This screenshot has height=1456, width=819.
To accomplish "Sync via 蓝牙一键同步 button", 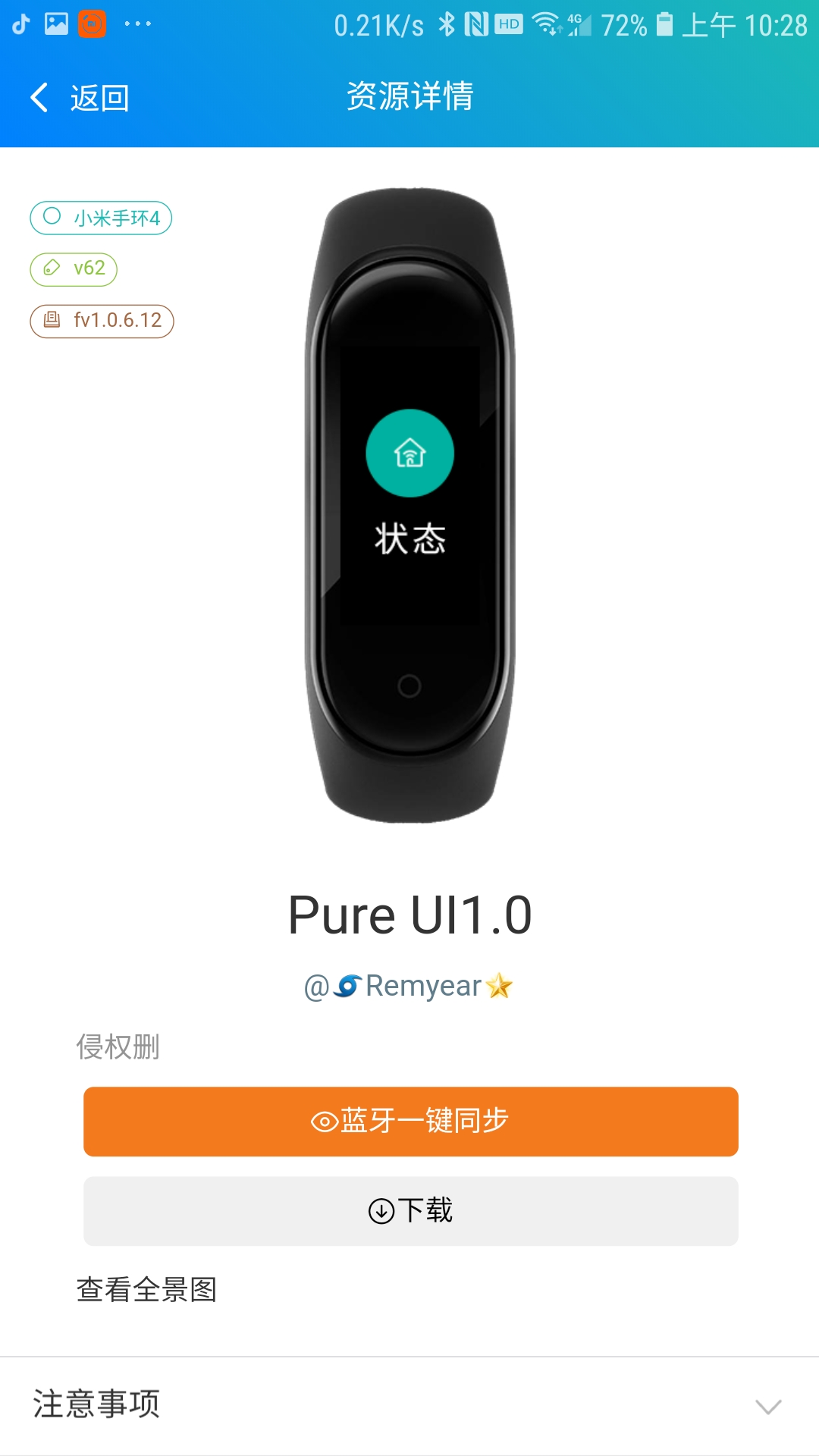I will (x=410, y=1121).
